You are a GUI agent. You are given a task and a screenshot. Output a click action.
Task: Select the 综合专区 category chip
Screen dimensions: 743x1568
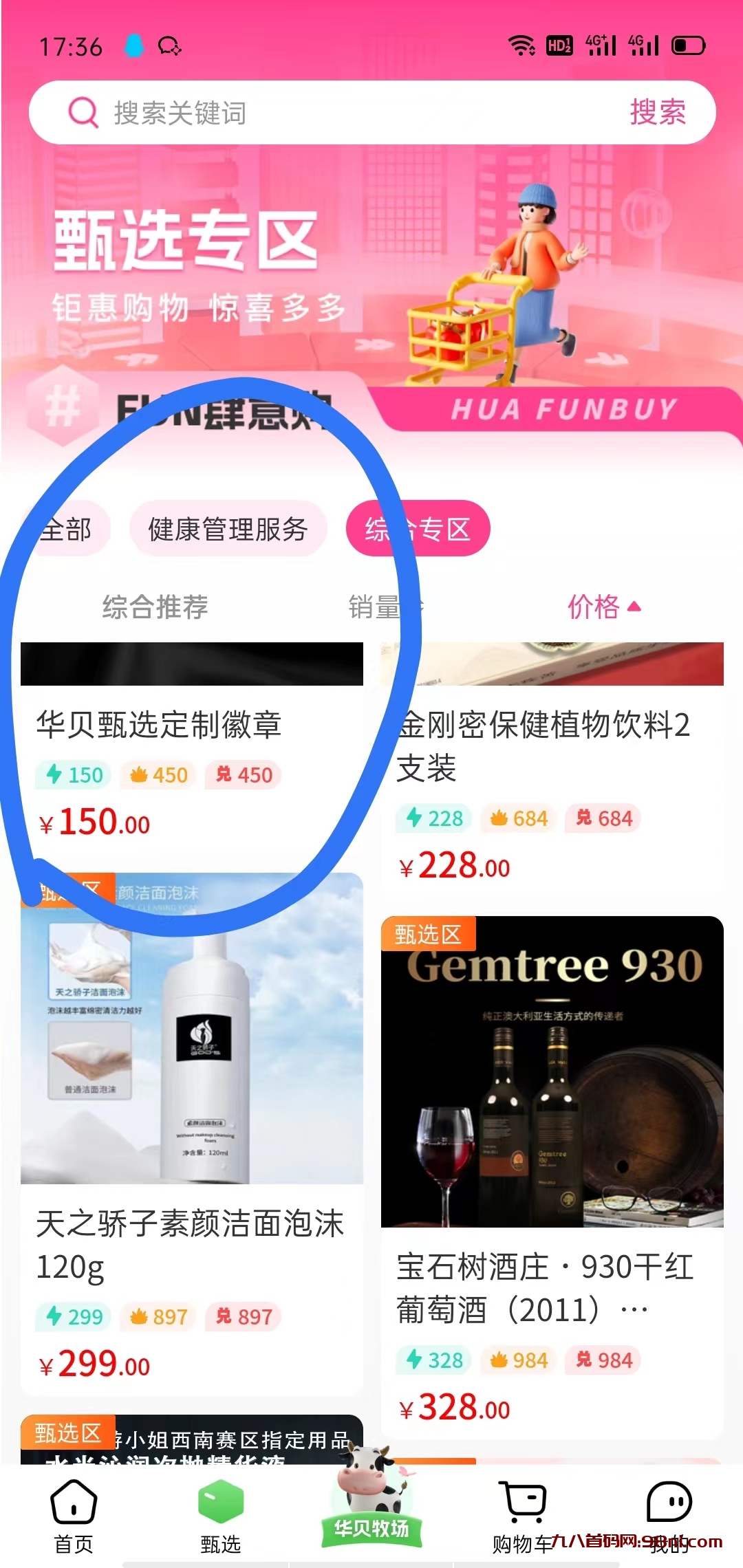click(418, 529)
